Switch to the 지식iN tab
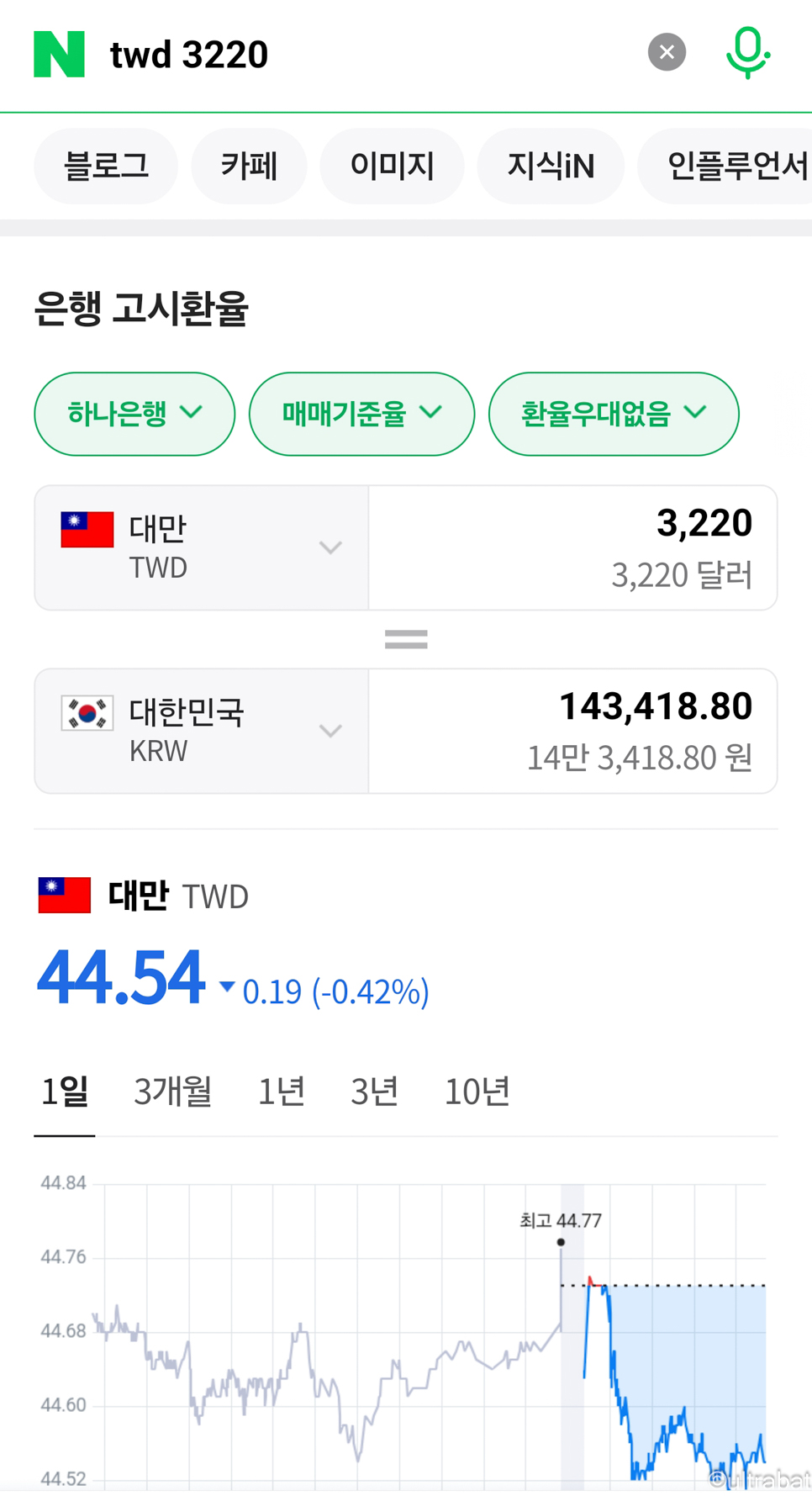Image resolution: width=812 pixels, height=1496 pixels. (551, 166)
